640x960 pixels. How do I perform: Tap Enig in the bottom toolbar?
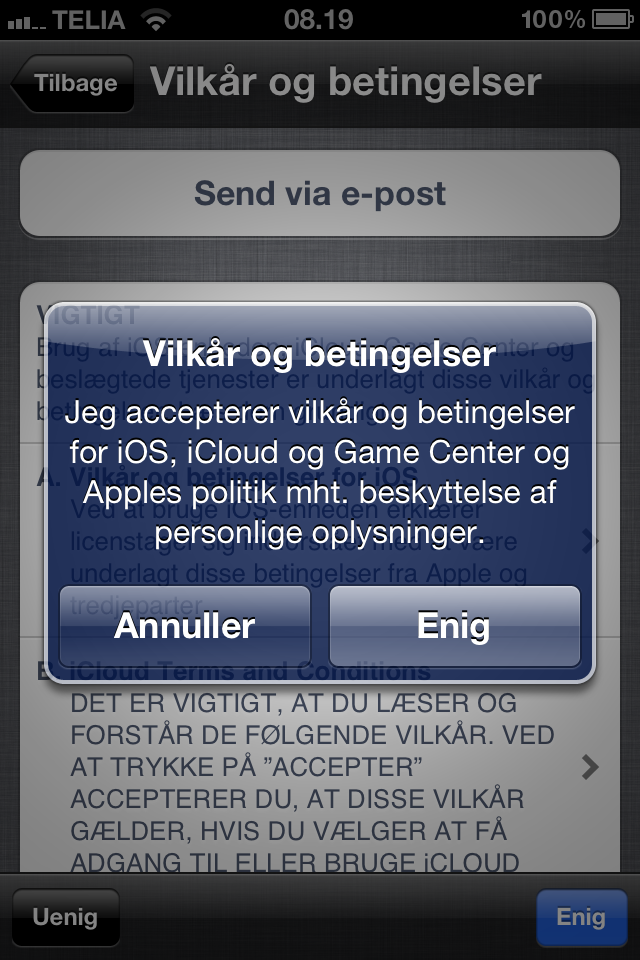point(581,917)
